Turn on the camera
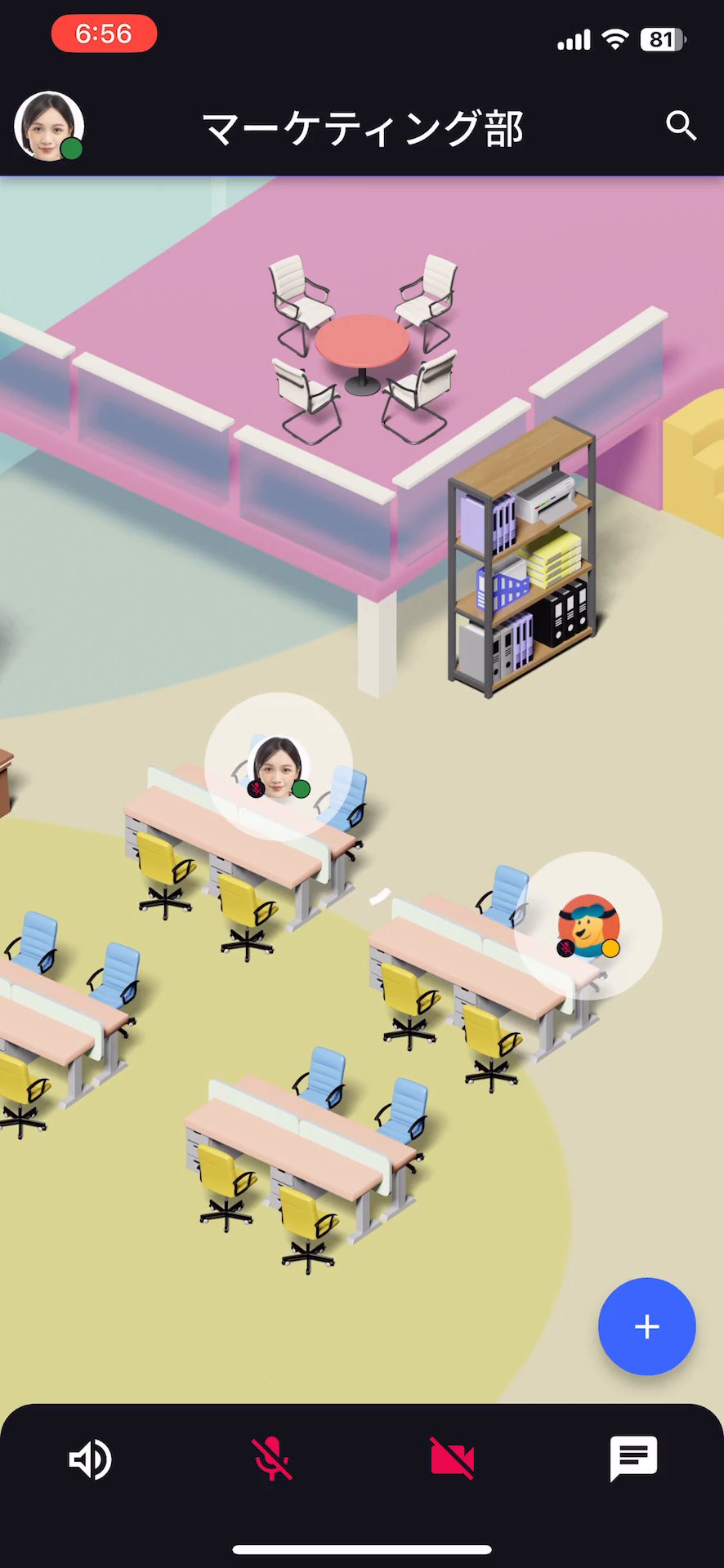This screenshot has height=1568, width=724. 452,1459
